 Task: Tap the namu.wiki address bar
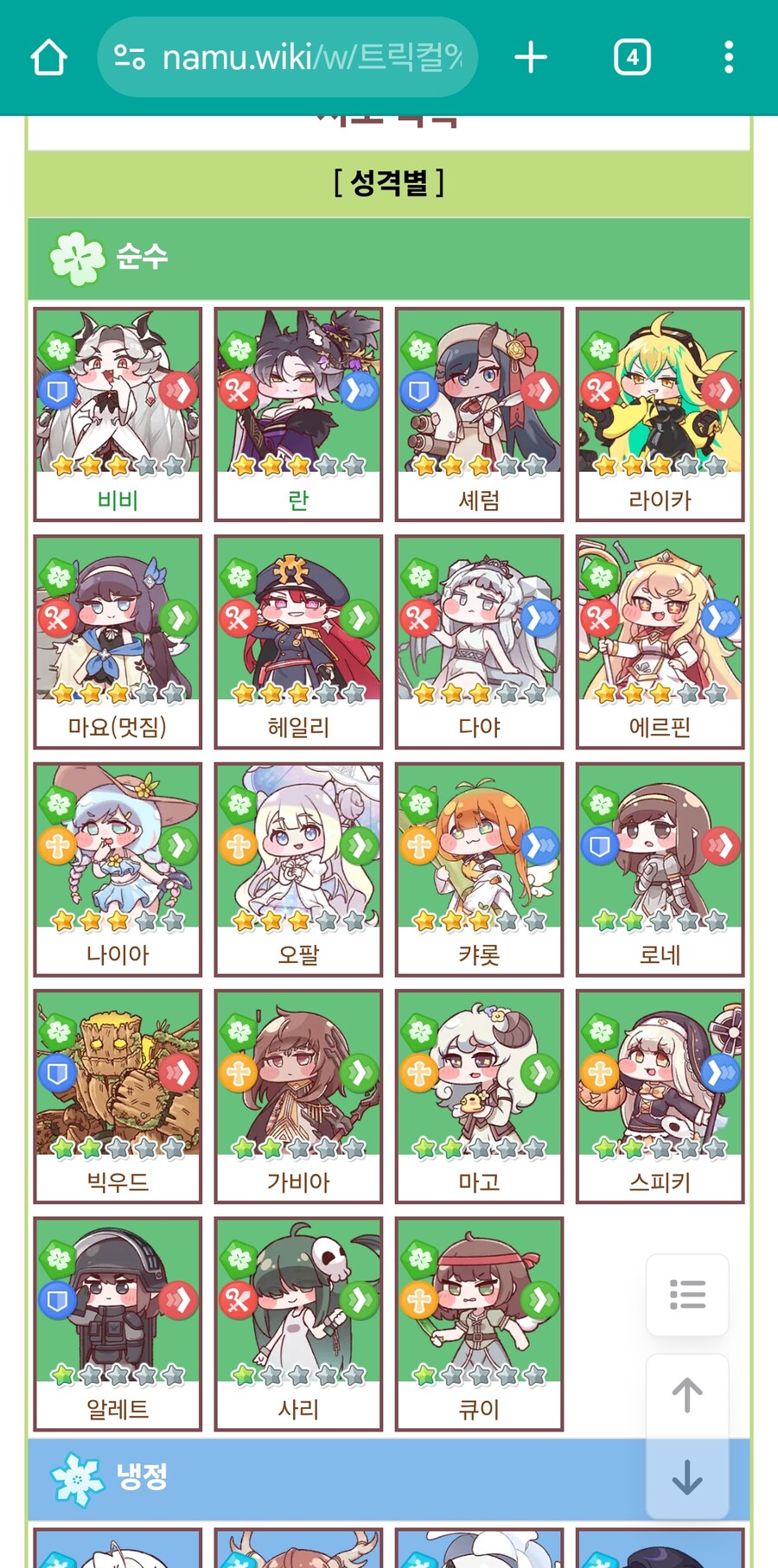click(x=288, y=58)
